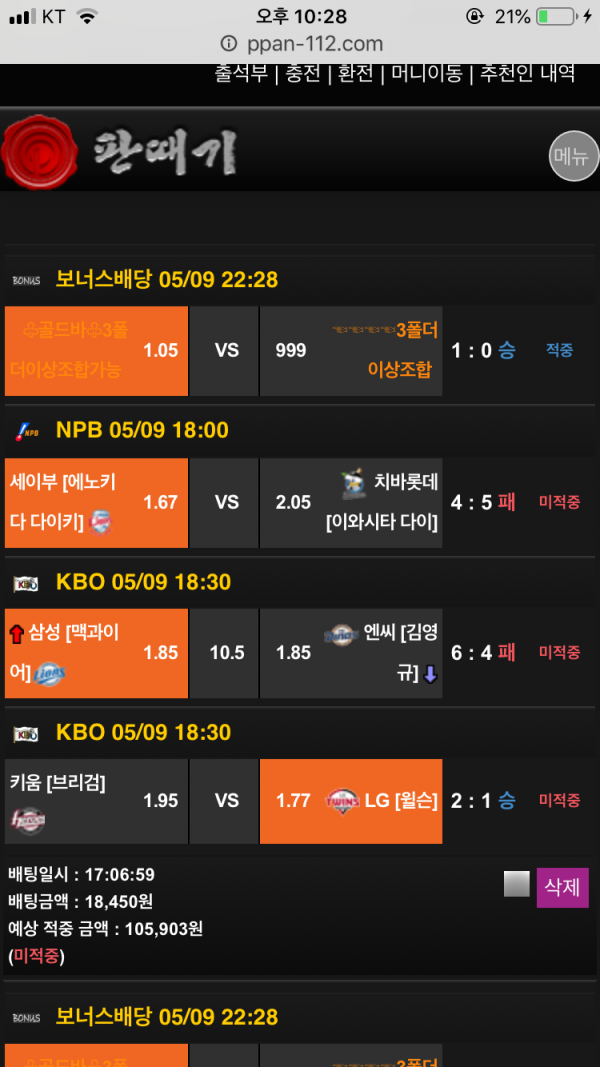600x1067 pixels.
Task: View 추천인 내역 link
Action: [527, 73]
